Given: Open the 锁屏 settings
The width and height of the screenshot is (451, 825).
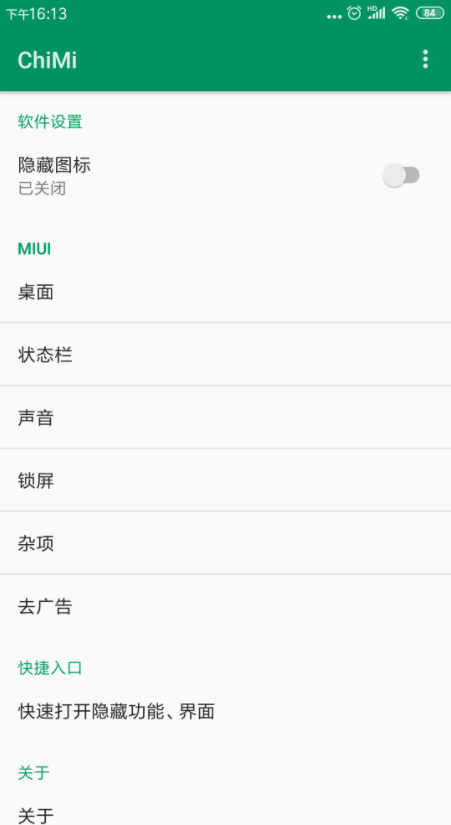Looking at the screenshot, I should click(225, 480).
